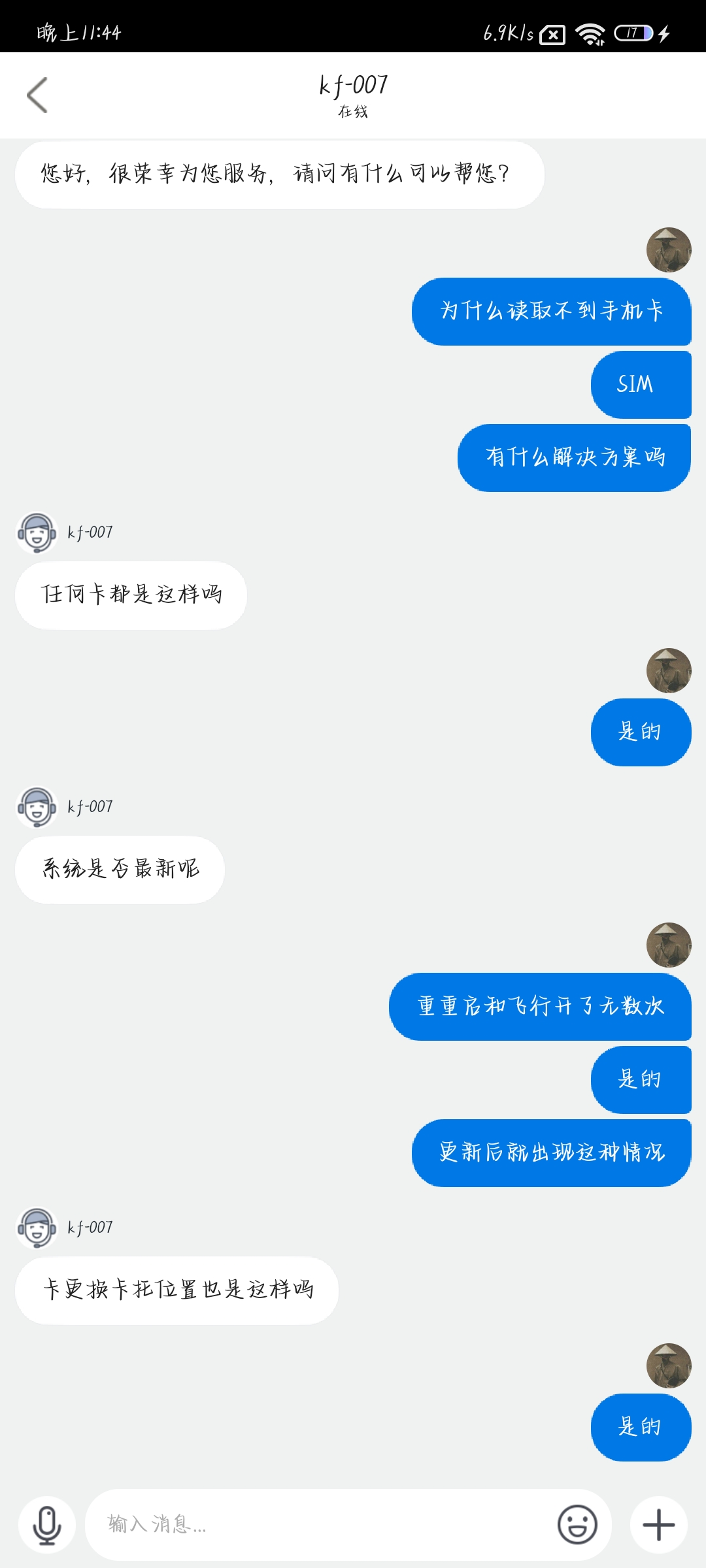Go back from the kf-007 chat
This screenshot has width=706, height=1568.
point(37,95)
